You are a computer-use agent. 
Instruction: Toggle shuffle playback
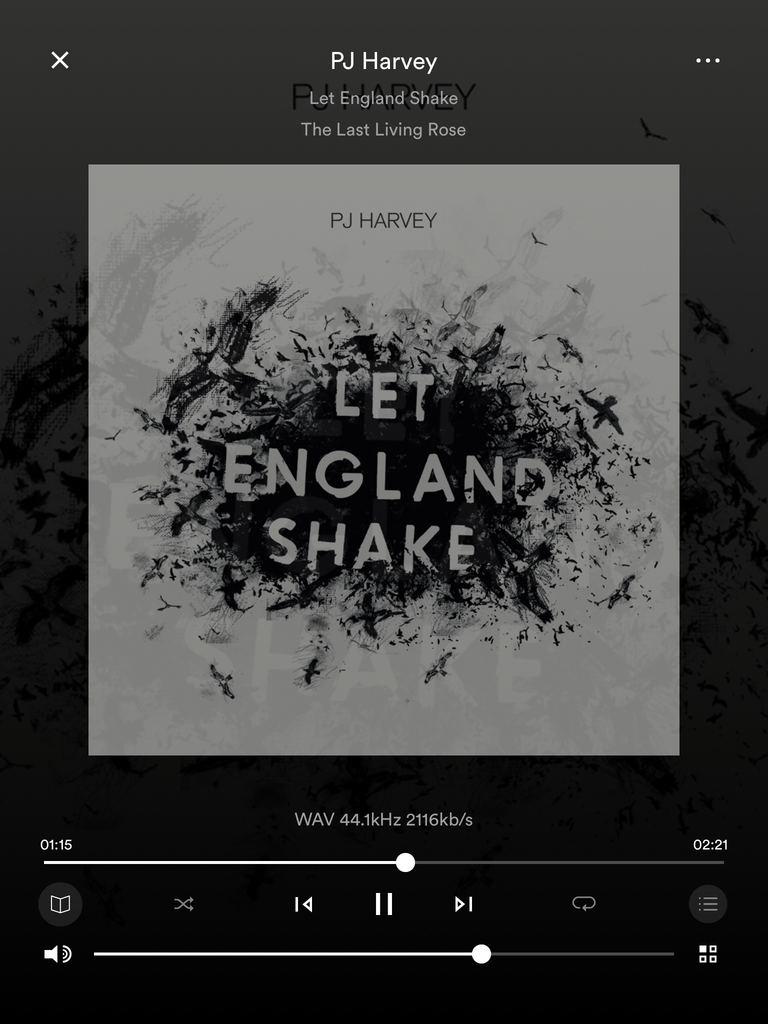coord(184,904)
